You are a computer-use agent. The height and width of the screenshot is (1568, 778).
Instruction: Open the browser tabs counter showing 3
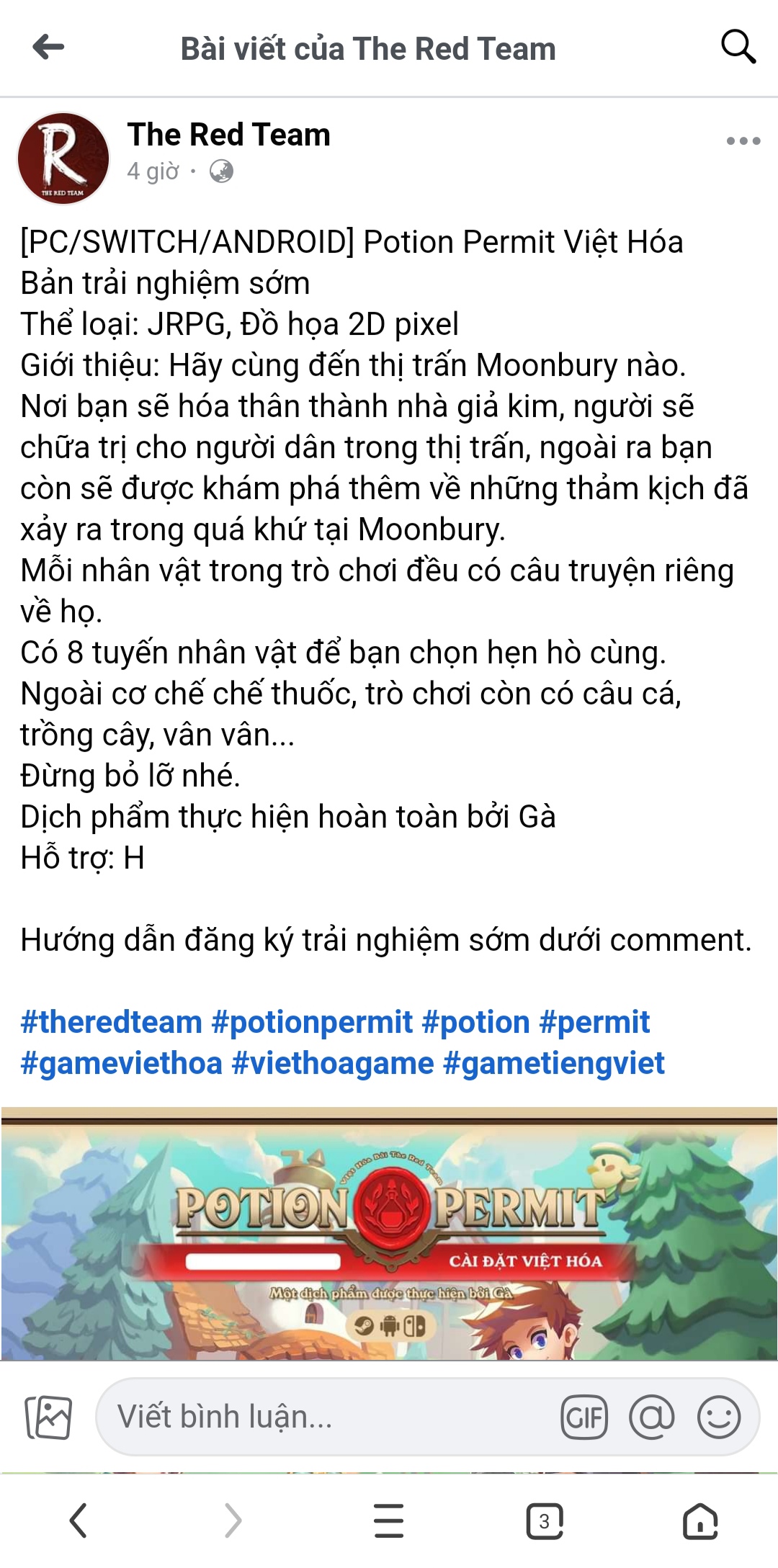tap(545, 1521)
